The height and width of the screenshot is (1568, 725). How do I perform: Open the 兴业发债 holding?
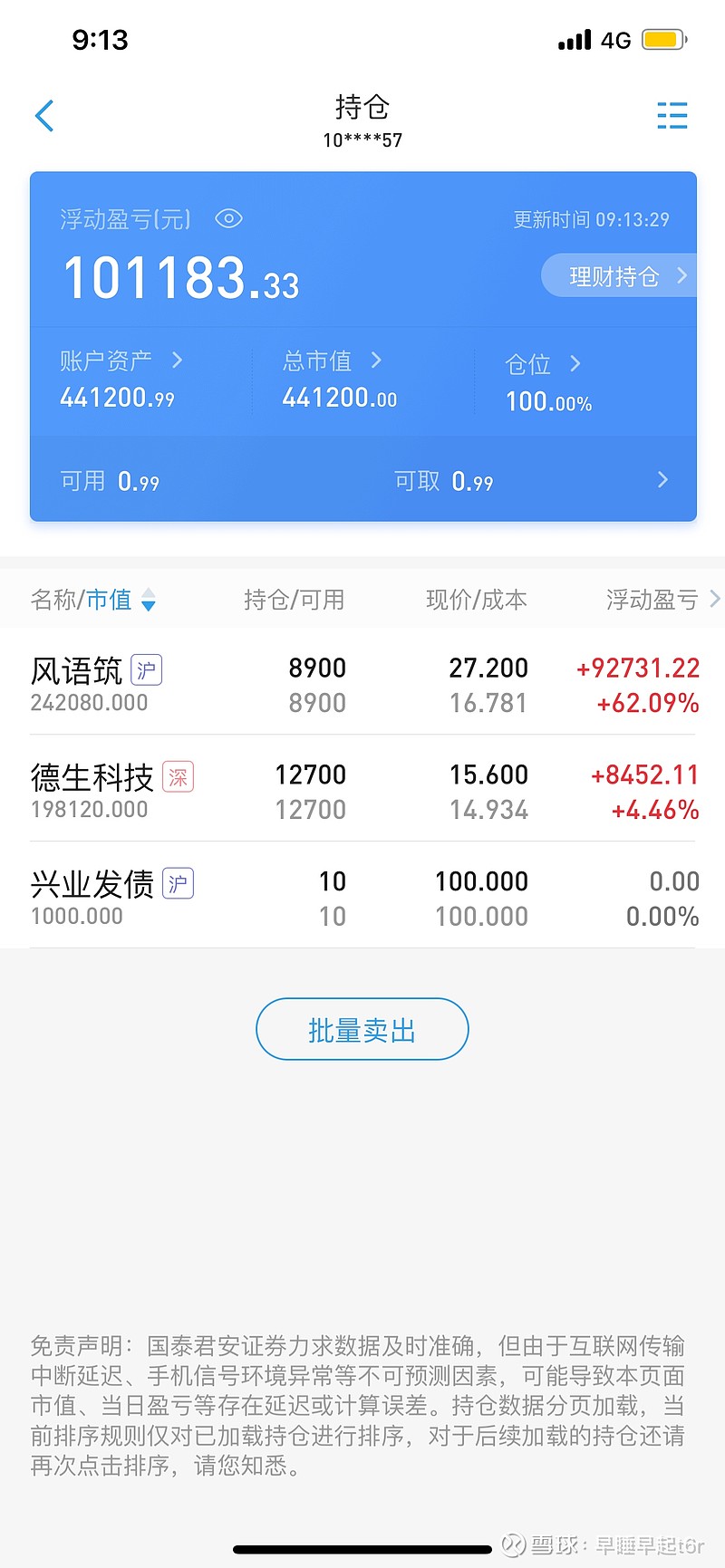(x=362, y=897)
